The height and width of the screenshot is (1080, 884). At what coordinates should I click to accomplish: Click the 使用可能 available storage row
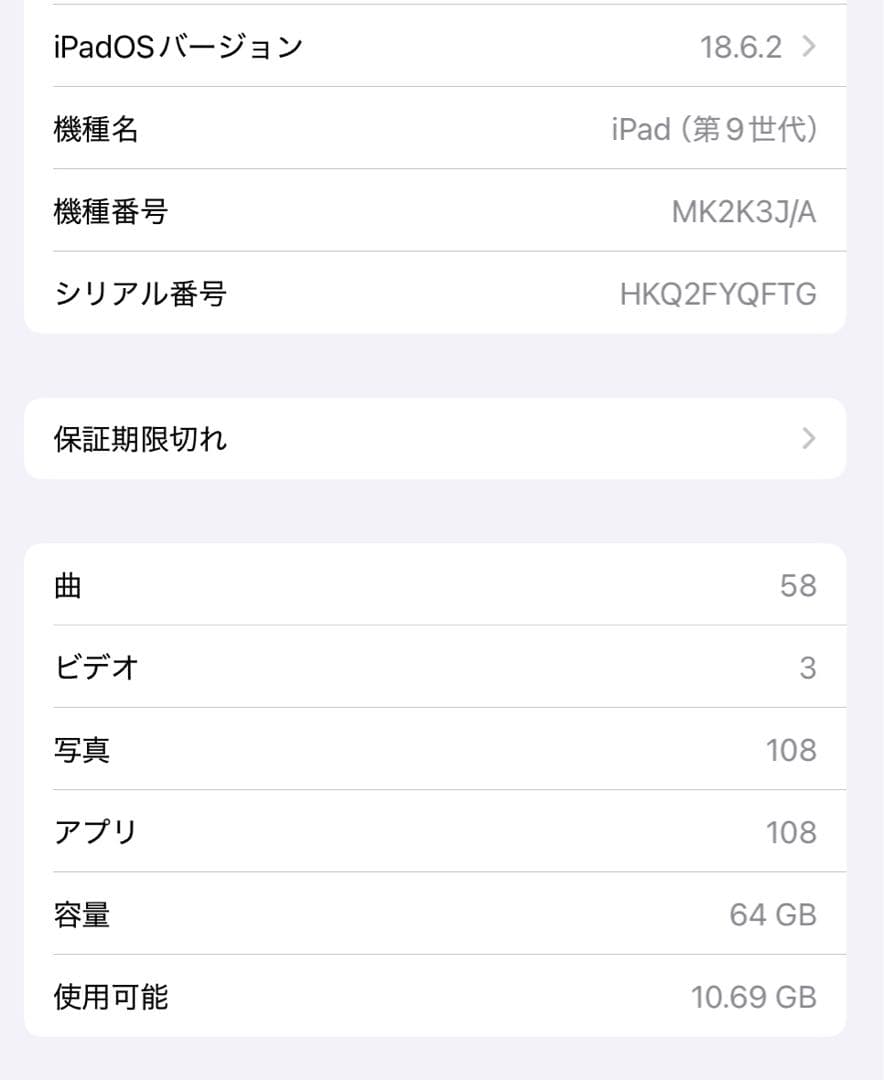coord(440,997)
